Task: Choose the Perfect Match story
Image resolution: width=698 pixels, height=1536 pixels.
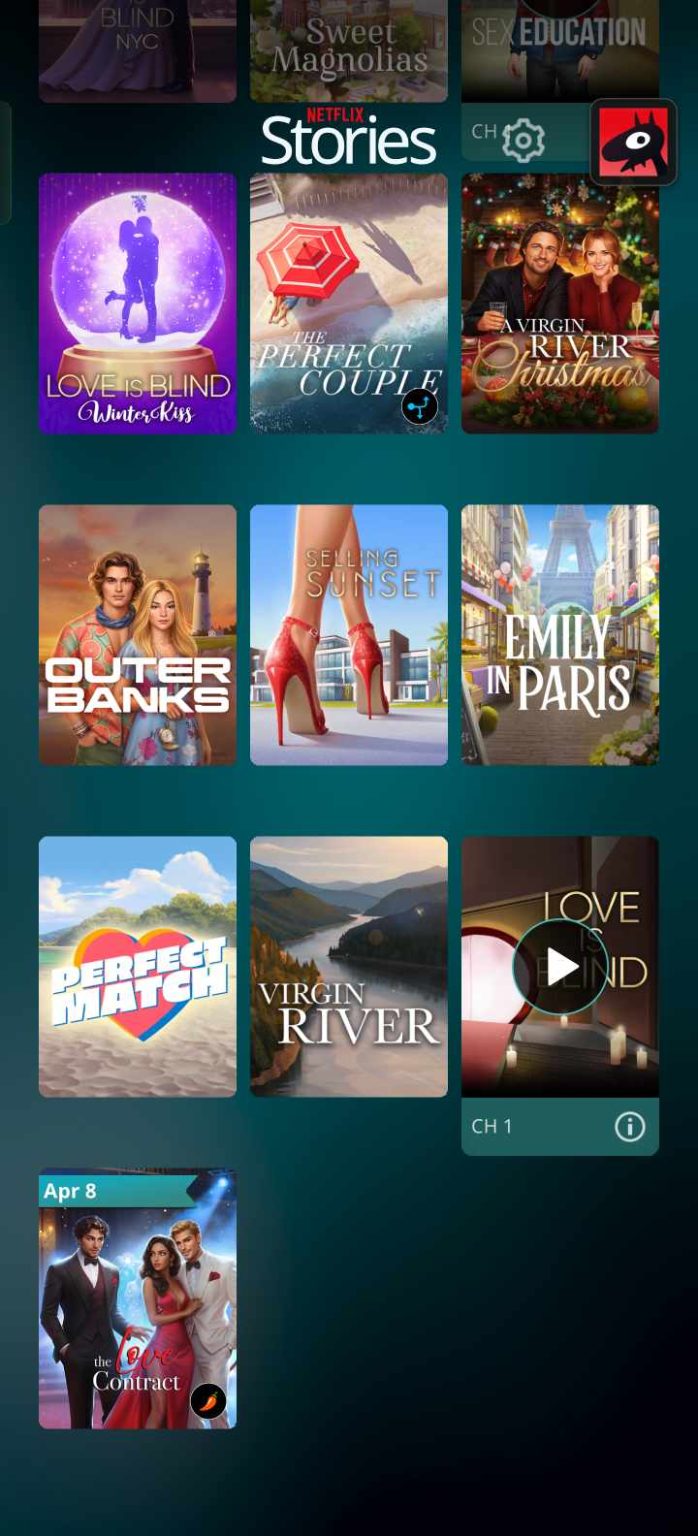Action: (138, 966)
